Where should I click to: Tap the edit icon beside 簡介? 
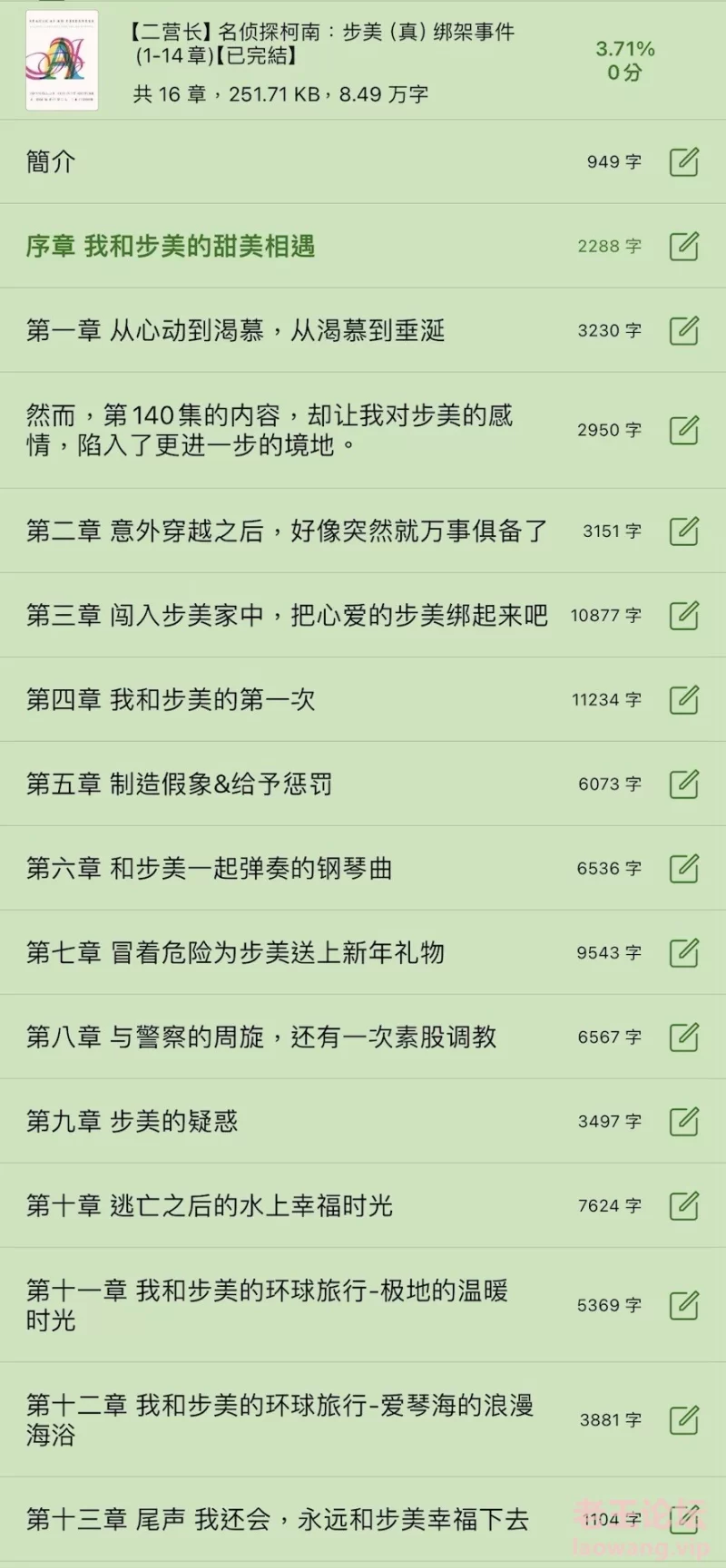tap(684, 161)
